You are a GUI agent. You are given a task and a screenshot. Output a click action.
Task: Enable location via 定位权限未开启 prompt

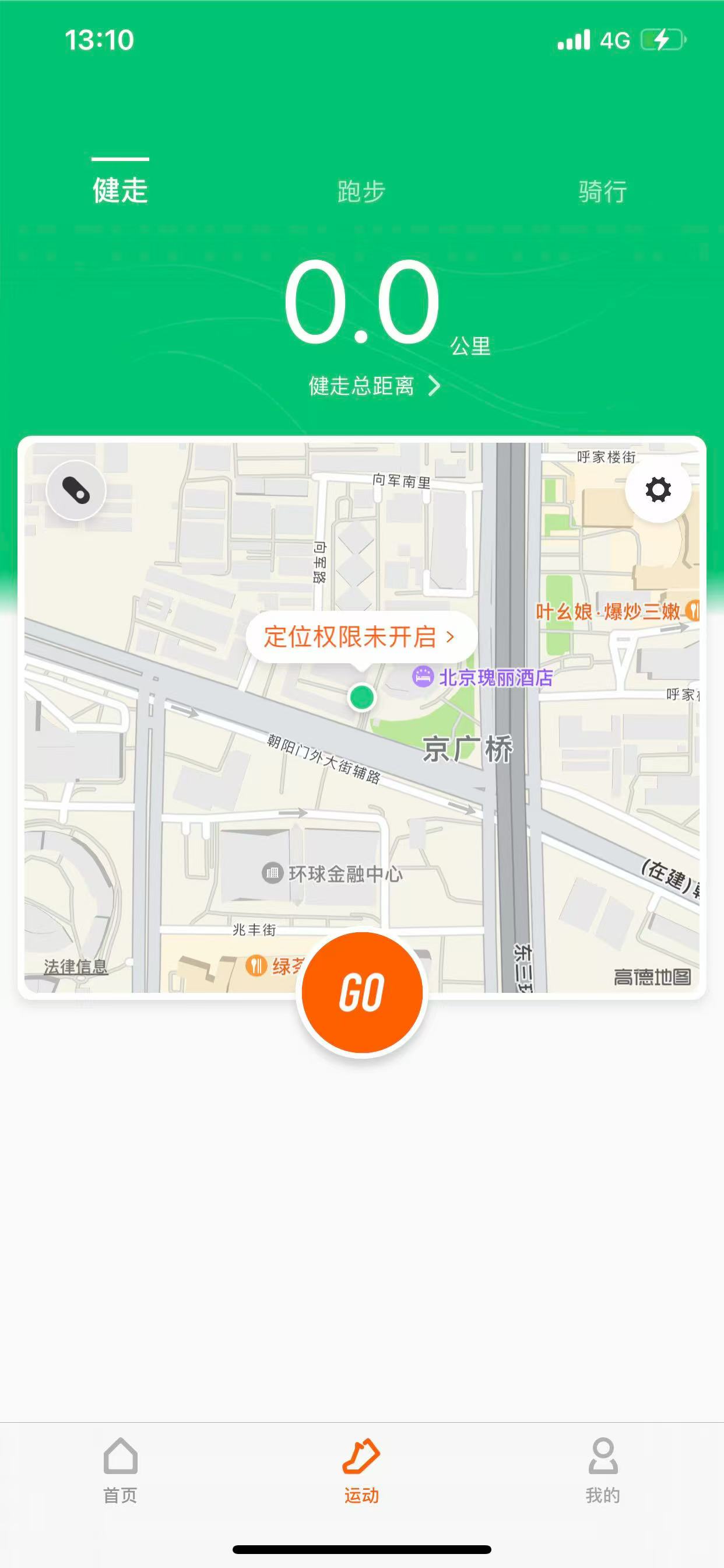point(360,636)
